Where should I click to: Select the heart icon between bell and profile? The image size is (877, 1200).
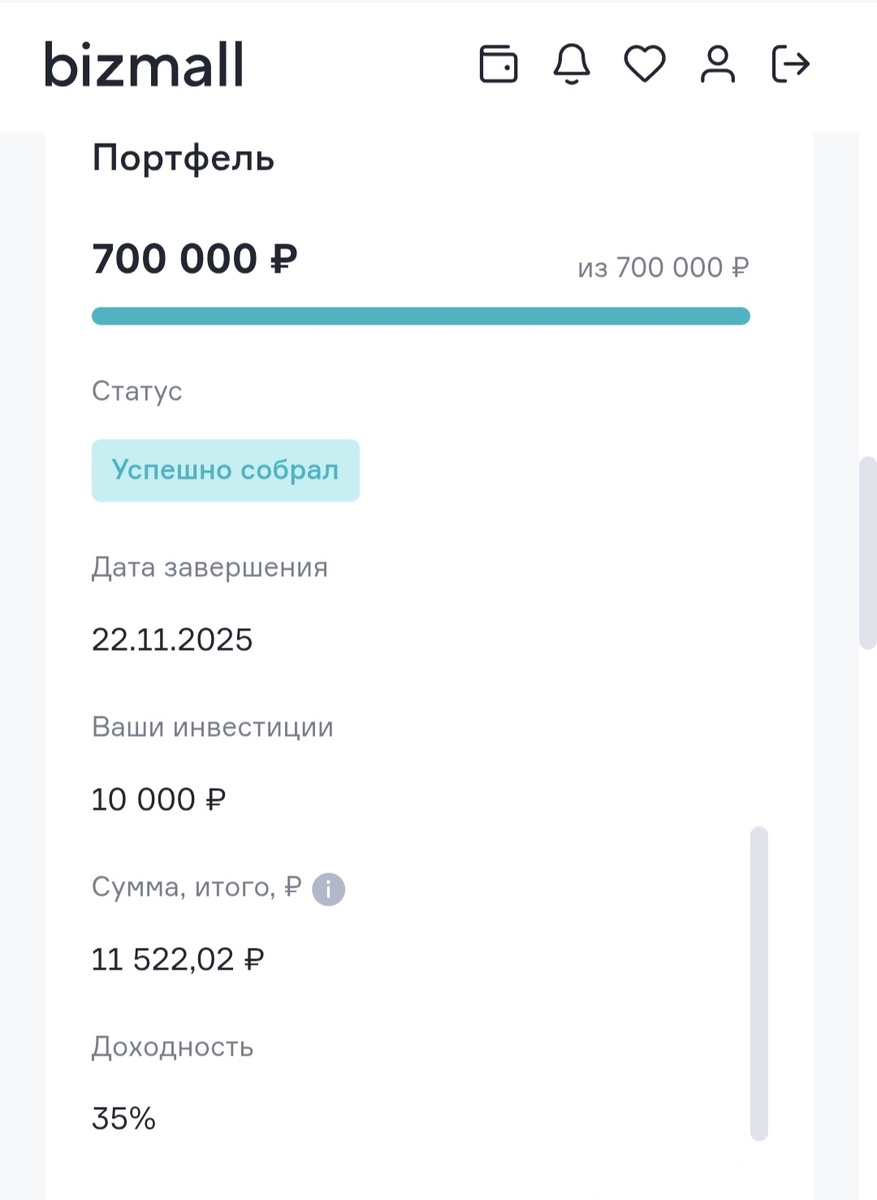(644, 64)
